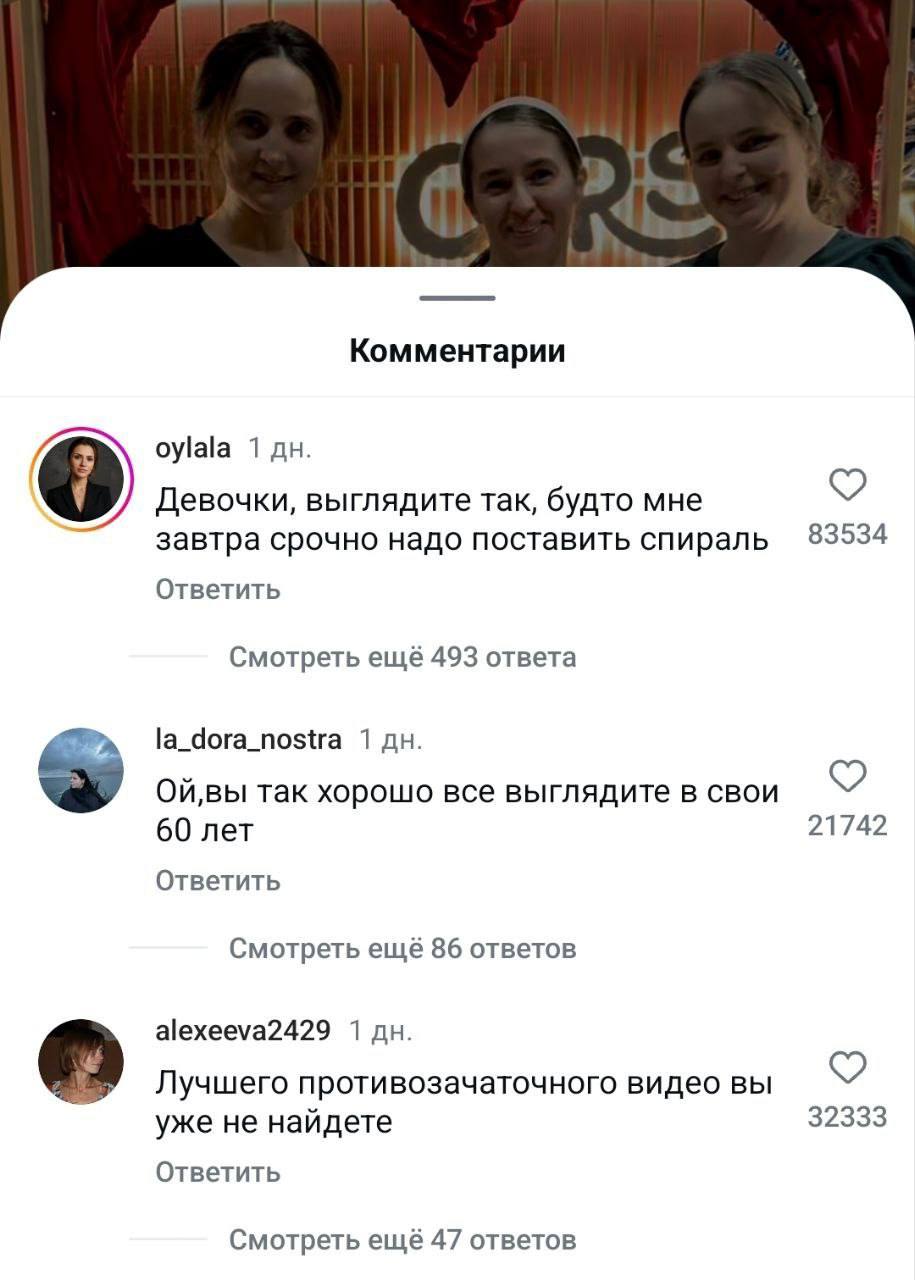The width and height of the screenshot is (915, 1280).
Task: Open the alexeeva2429 username link
Action: [243, 1030]
